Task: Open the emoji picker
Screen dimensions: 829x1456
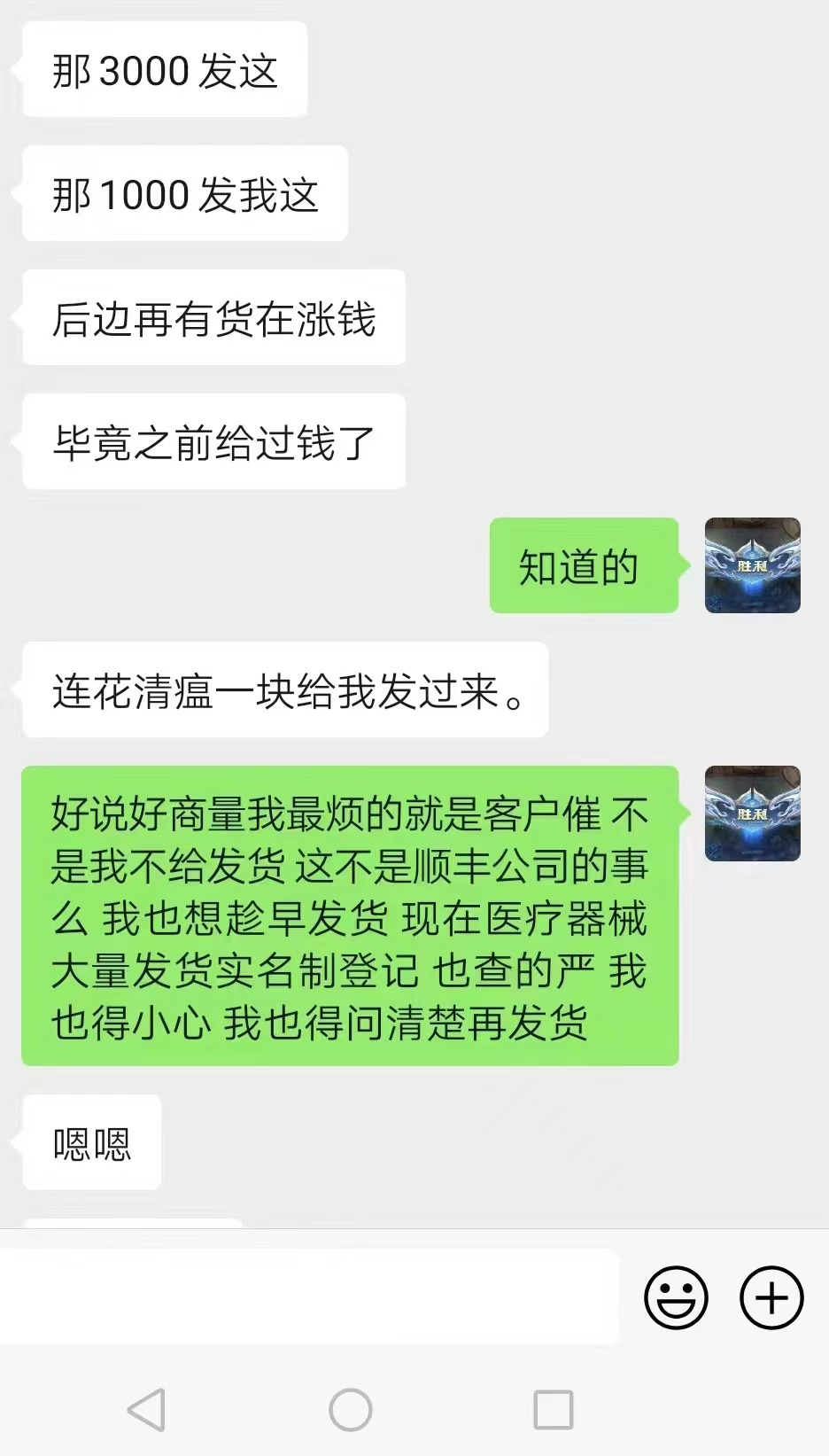Action: (x=676, y=1298)
